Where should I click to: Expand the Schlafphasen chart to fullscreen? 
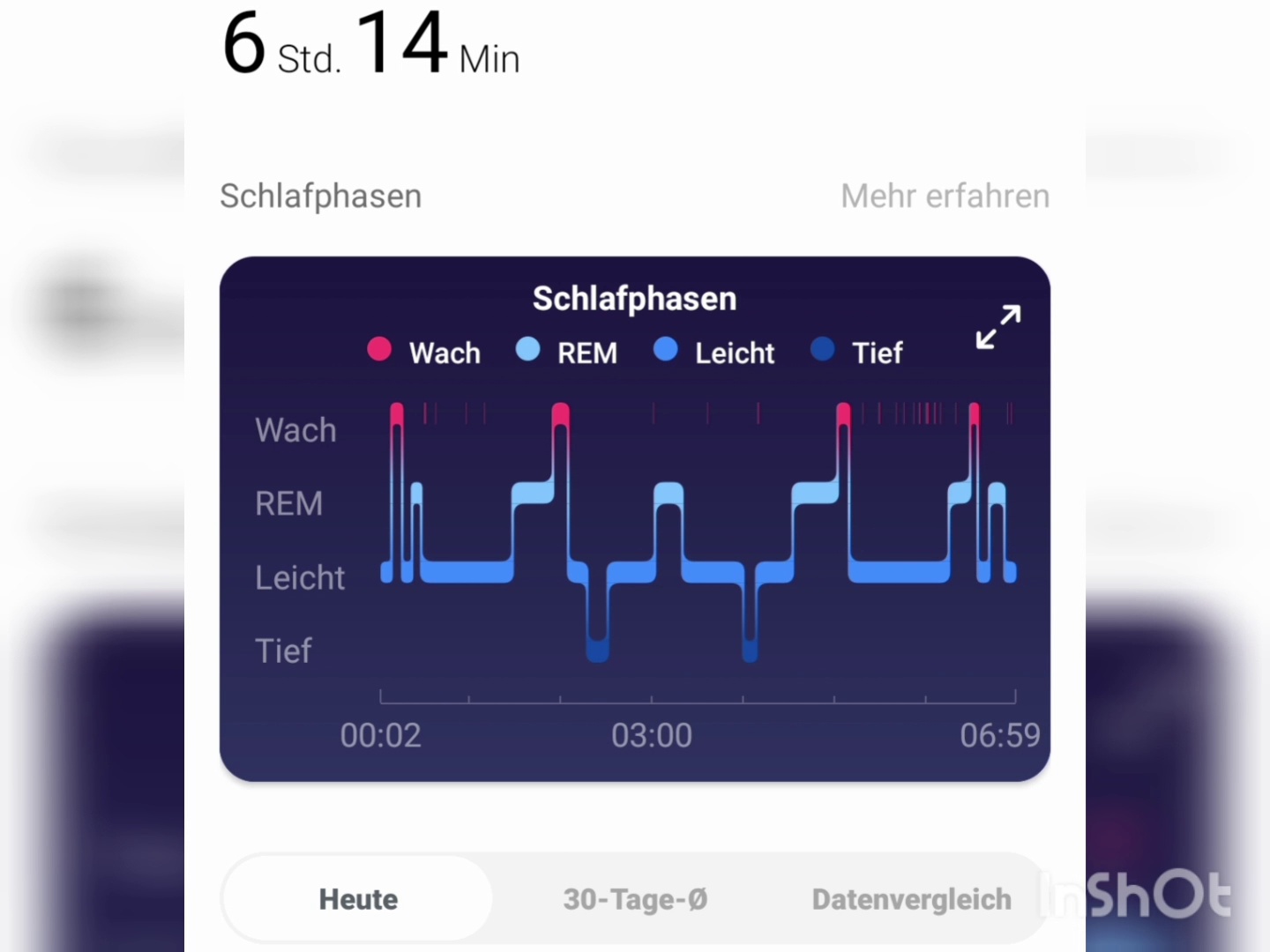998,327
